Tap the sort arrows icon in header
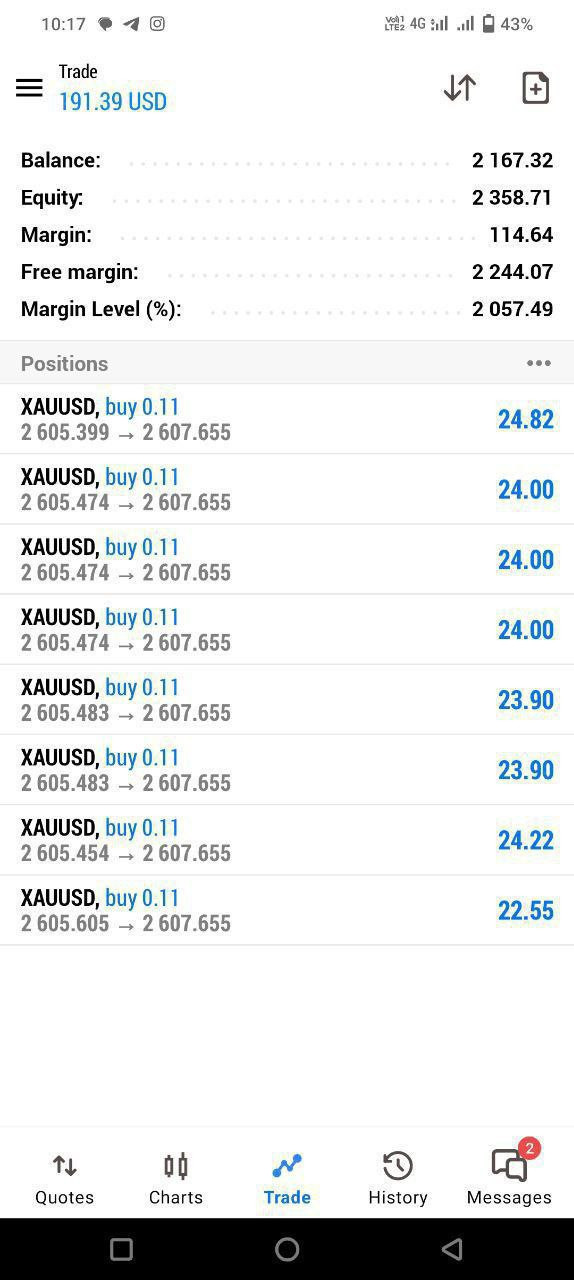 [x=460, y=88]
